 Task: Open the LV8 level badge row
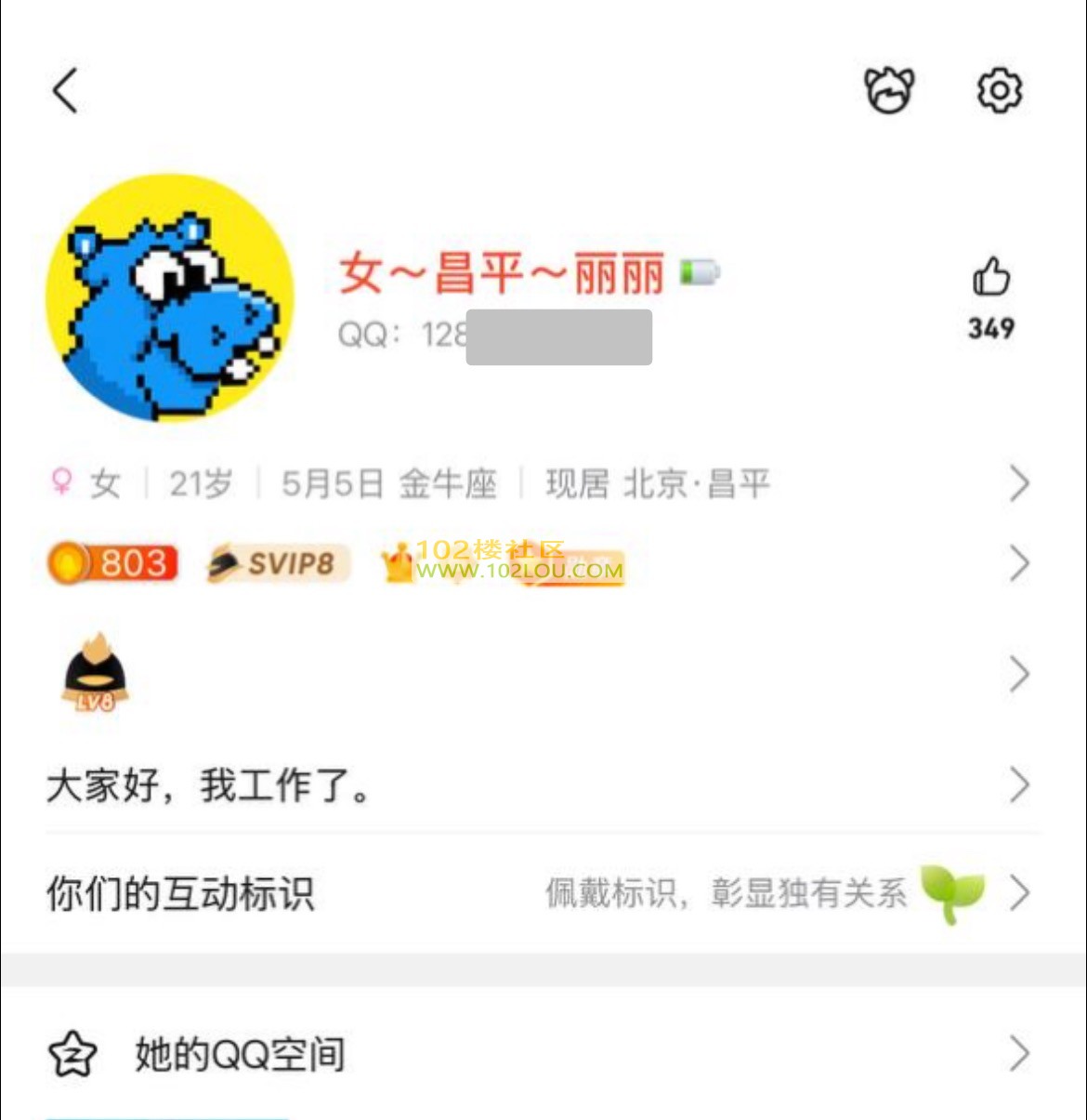(x=539, y=676)
